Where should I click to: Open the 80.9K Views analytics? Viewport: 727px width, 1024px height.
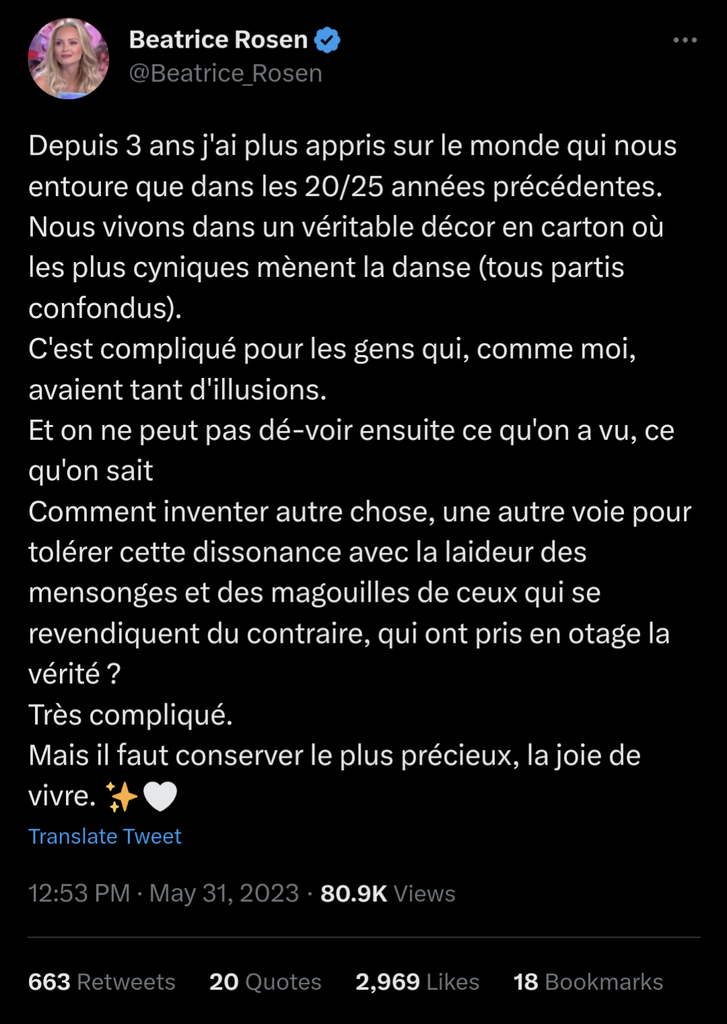point(387,893)
